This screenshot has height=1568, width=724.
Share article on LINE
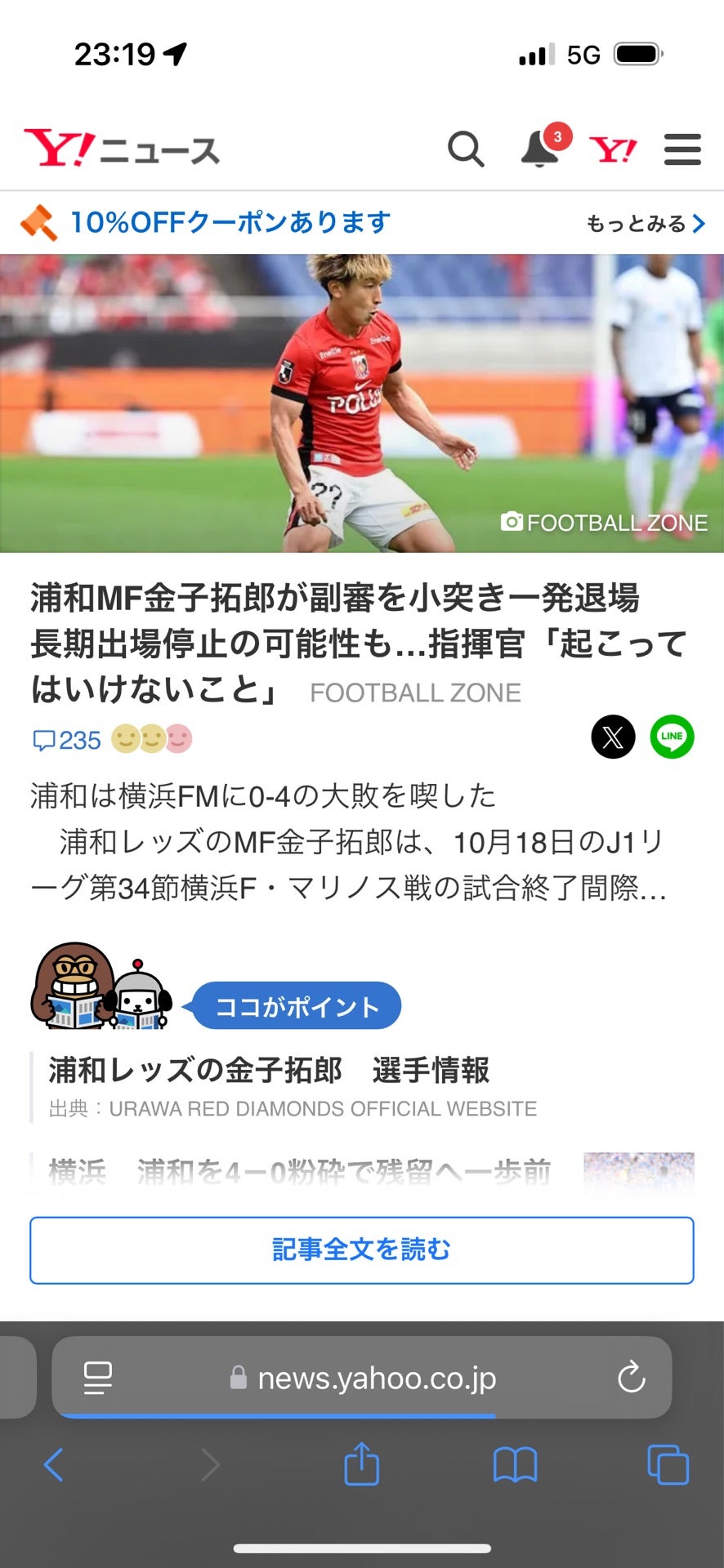[672, 737]
